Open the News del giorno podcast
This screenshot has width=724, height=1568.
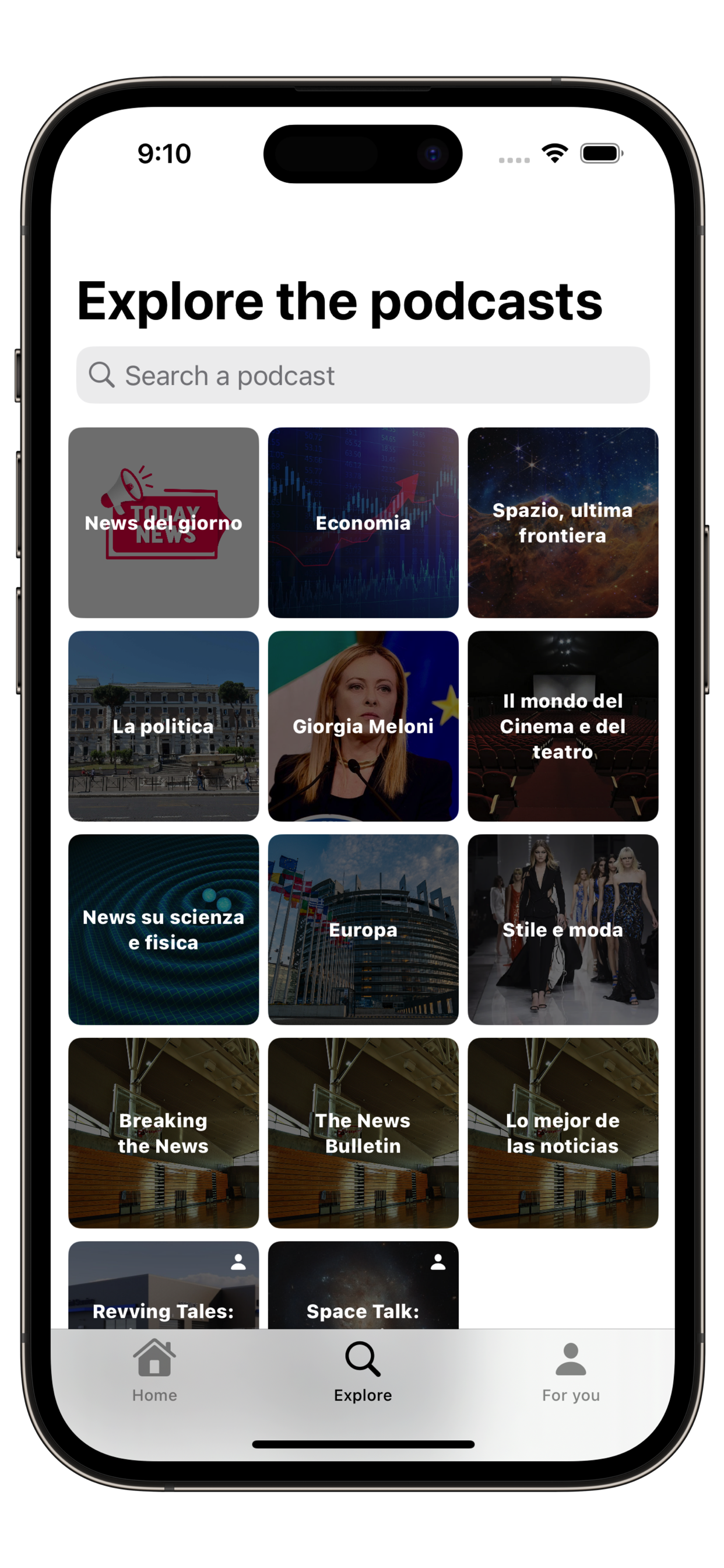163,522
